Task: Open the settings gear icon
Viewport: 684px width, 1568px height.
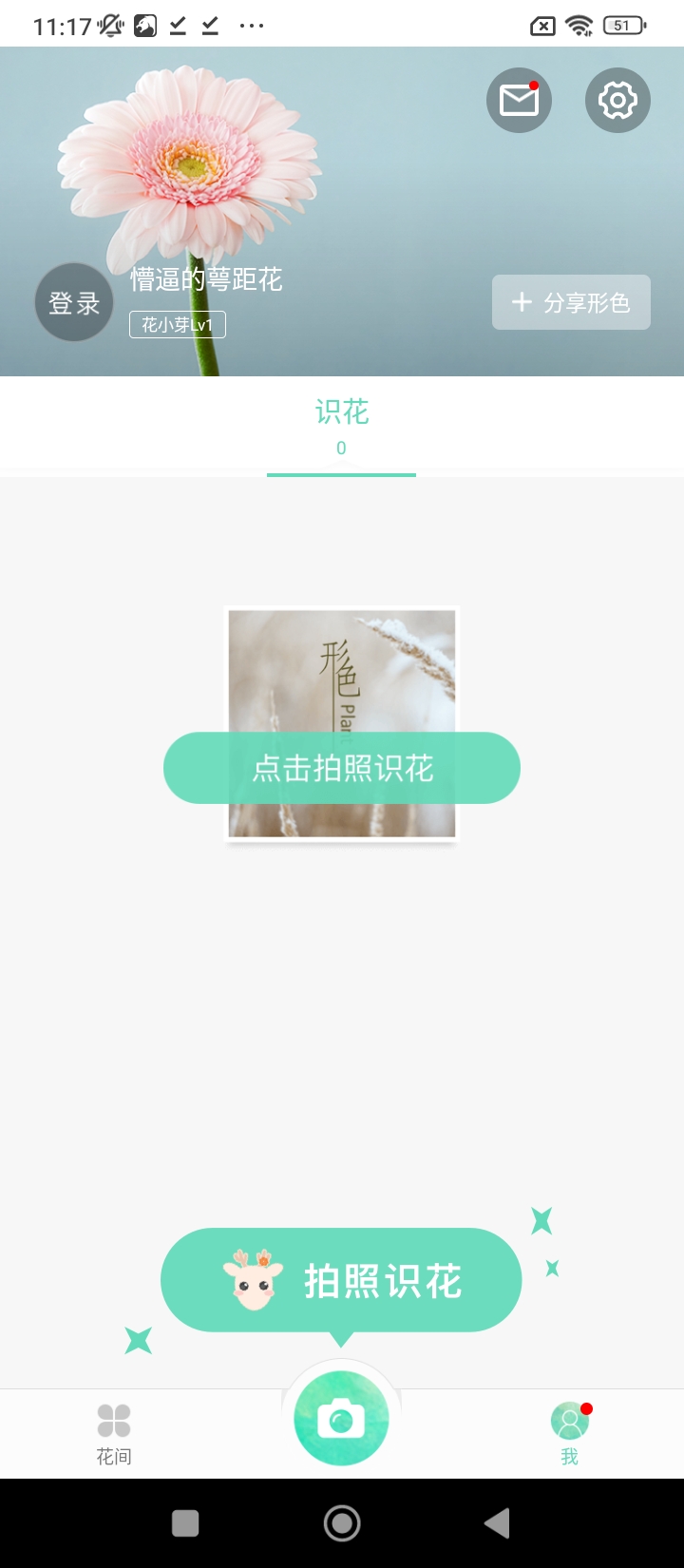Action: [617, 100]
